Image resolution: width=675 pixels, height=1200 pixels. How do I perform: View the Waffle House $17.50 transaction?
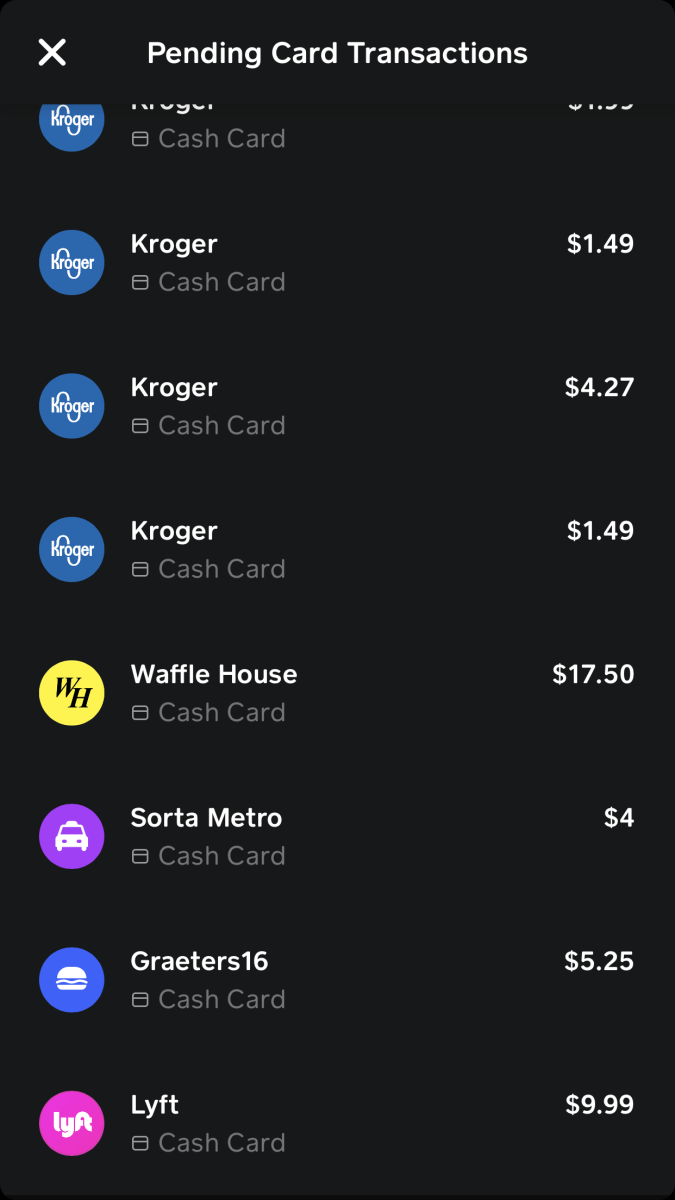coord(336,693)
